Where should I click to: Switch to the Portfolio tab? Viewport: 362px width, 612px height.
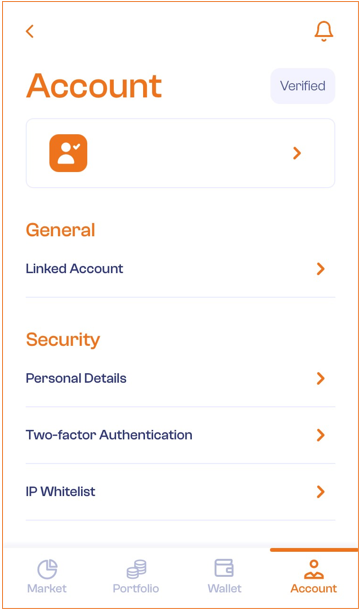click(136, 576)
